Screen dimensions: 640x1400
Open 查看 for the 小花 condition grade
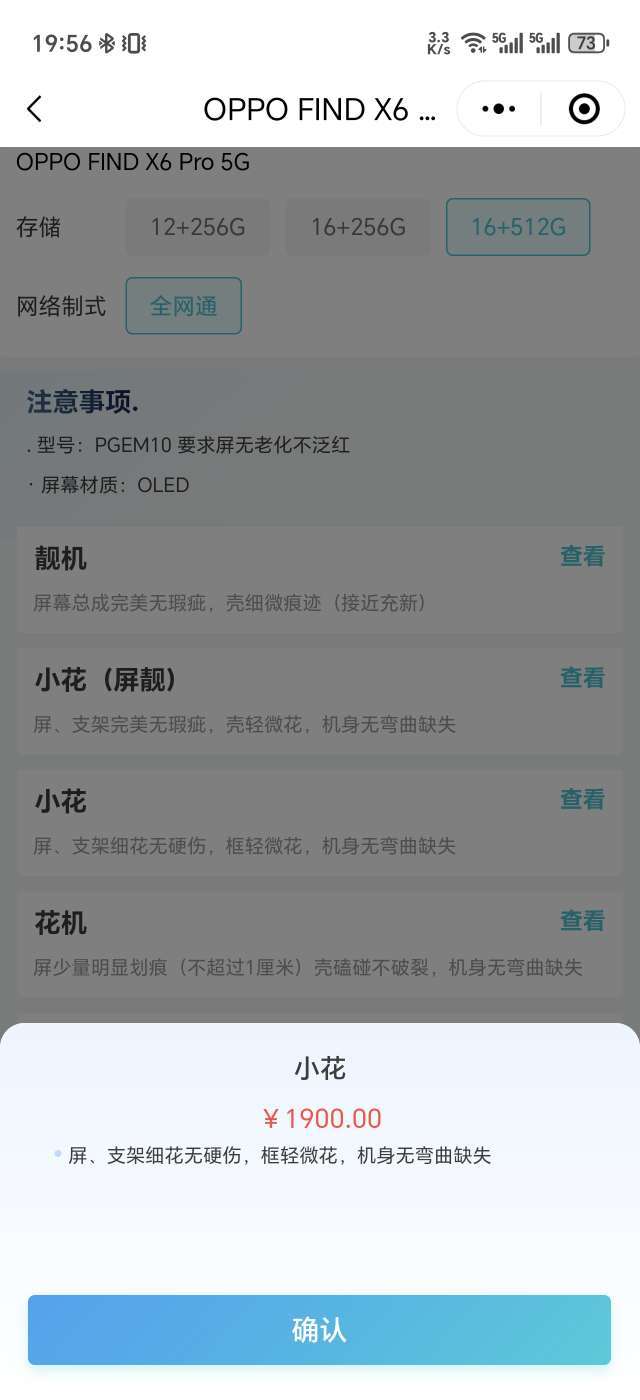pos(582,799)
